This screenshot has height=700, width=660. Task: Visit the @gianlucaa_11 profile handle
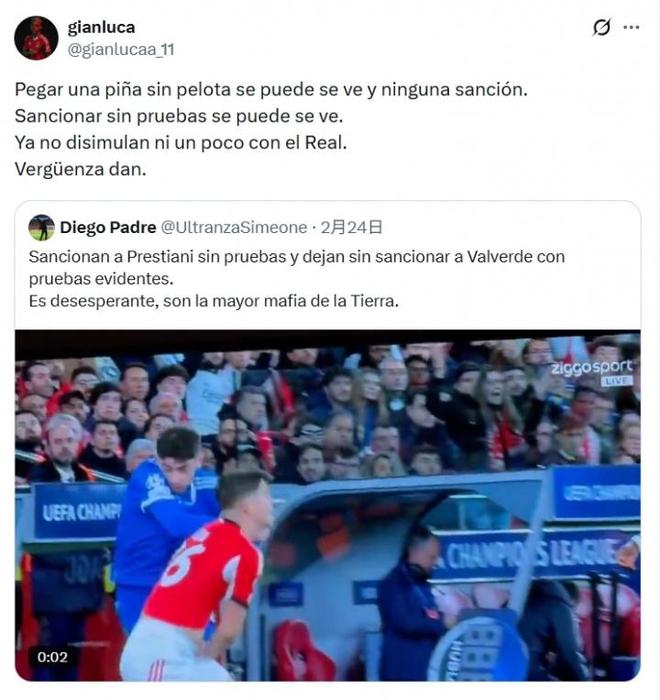[x=120, y=49]
